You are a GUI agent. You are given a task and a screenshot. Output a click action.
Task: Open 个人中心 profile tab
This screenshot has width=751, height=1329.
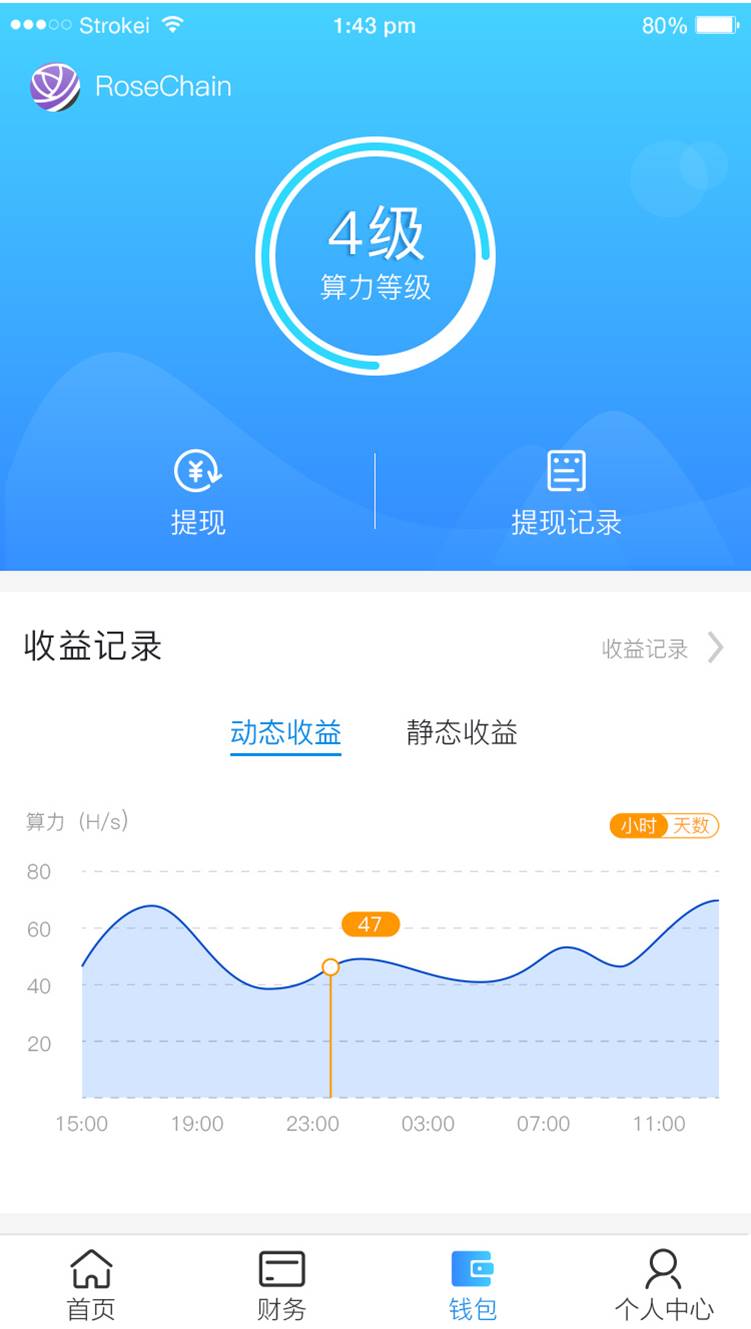coord(663,1284)
